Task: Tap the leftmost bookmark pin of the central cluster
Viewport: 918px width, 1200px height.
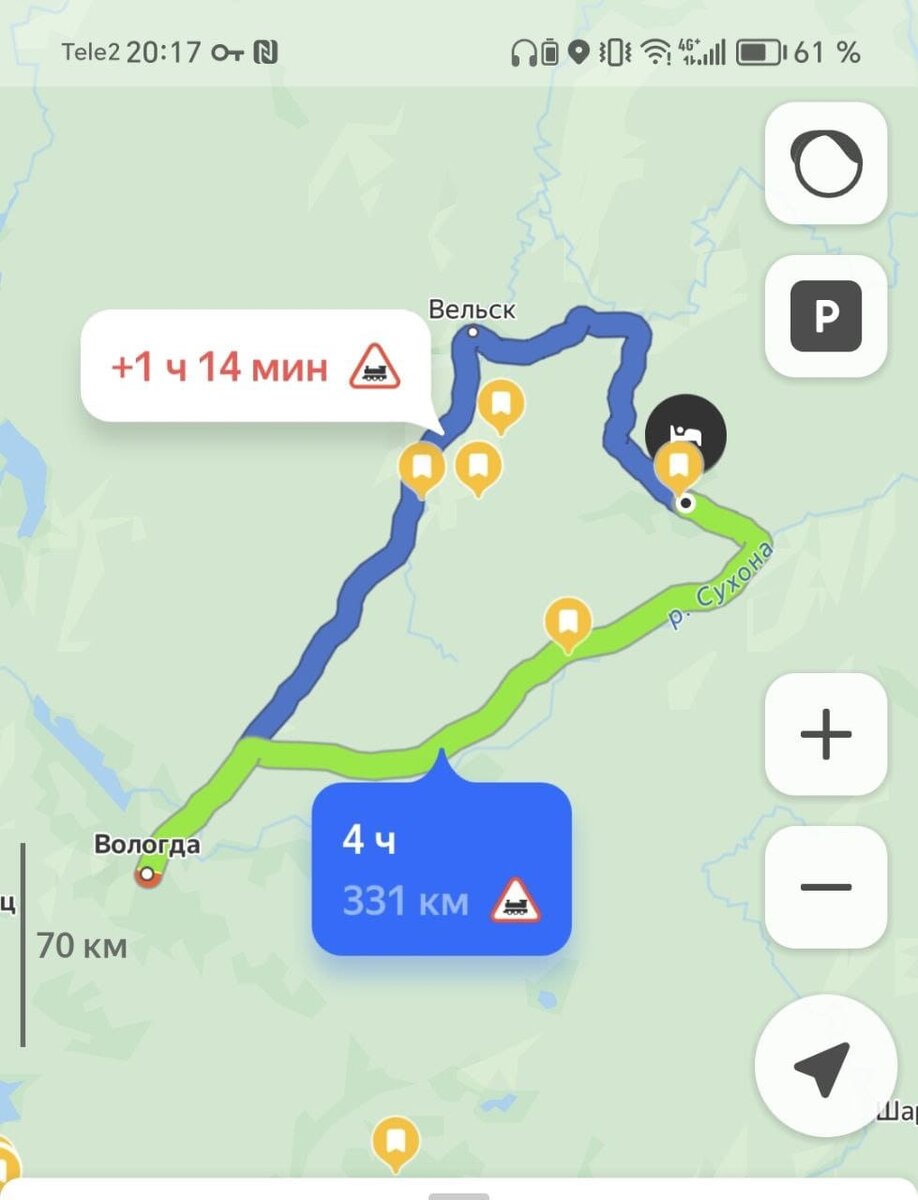Action: pos(421,465)
